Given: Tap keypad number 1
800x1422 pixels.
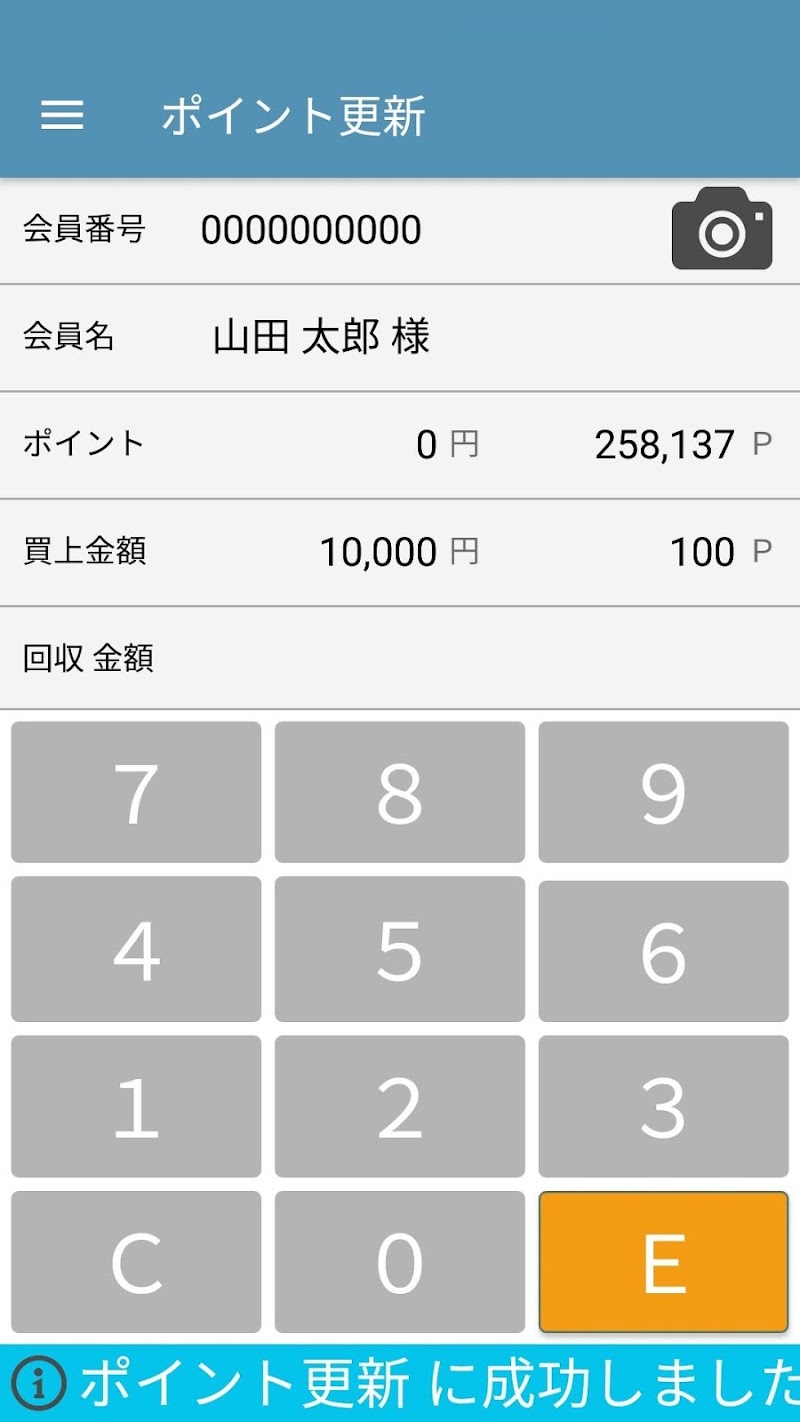Looking at the screenshot, I should pyautogui.click(x=136, y=1106).
